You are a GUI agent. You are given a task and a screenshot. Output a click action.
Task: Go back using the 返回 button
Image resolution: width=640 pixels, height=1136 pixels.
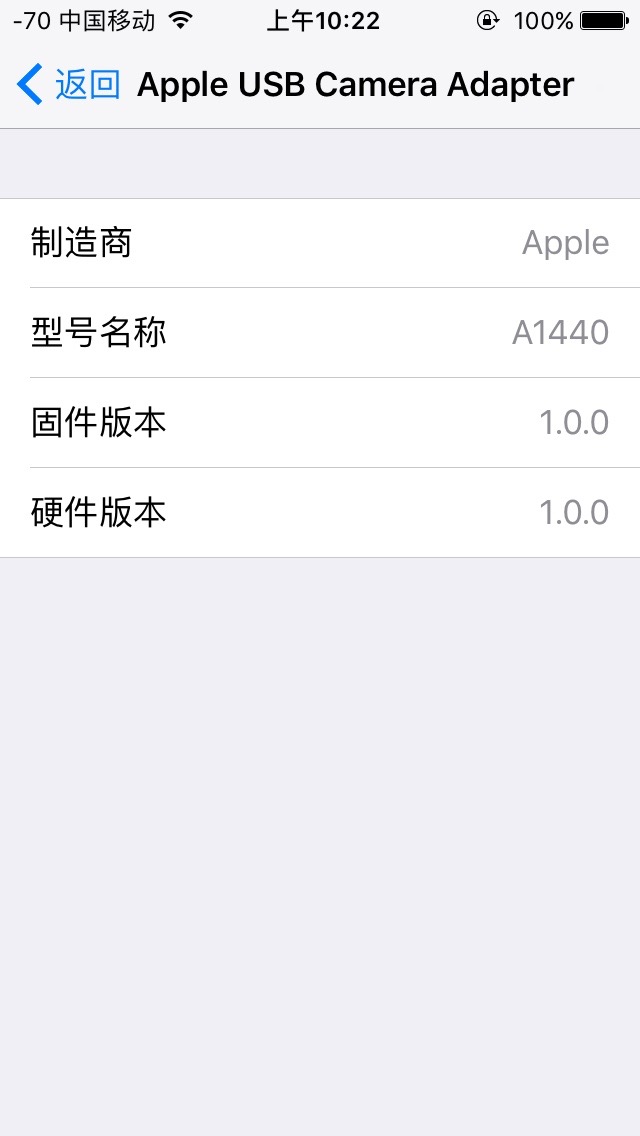(68, 86)
